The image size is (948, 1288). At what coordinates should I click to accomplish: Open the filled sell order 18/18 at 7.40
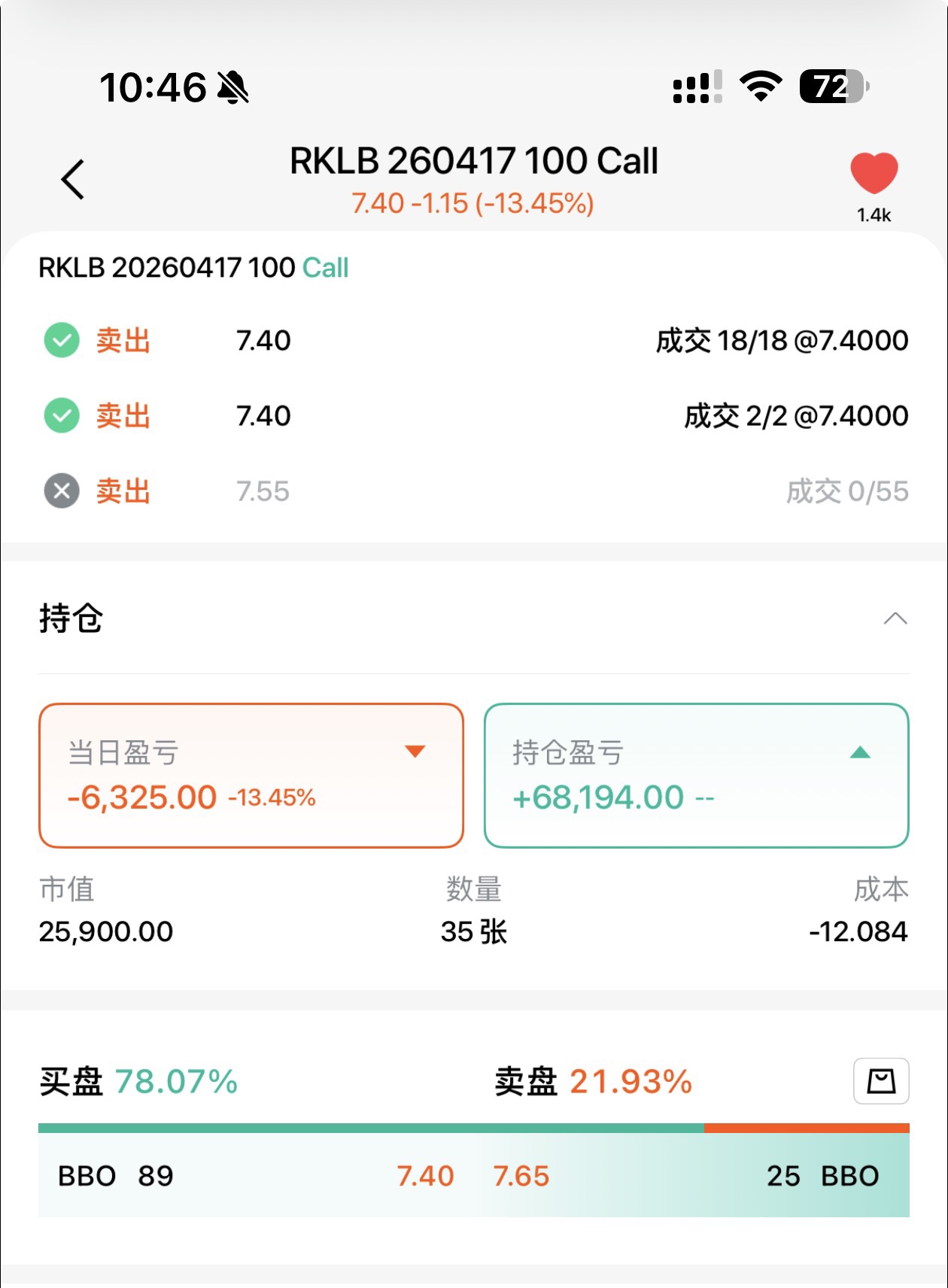coord(474,341)
